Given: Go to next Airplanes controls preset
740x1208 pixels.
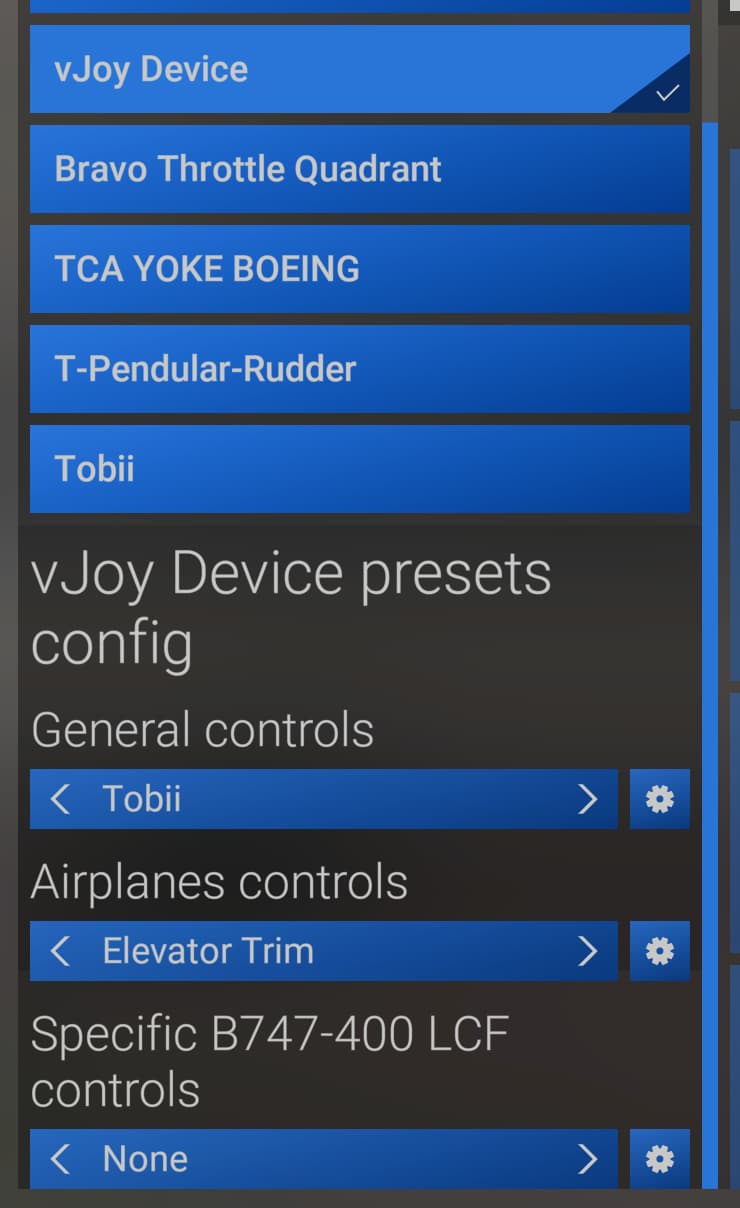Looking at the screenshot, I should click(x=588, y=951).
